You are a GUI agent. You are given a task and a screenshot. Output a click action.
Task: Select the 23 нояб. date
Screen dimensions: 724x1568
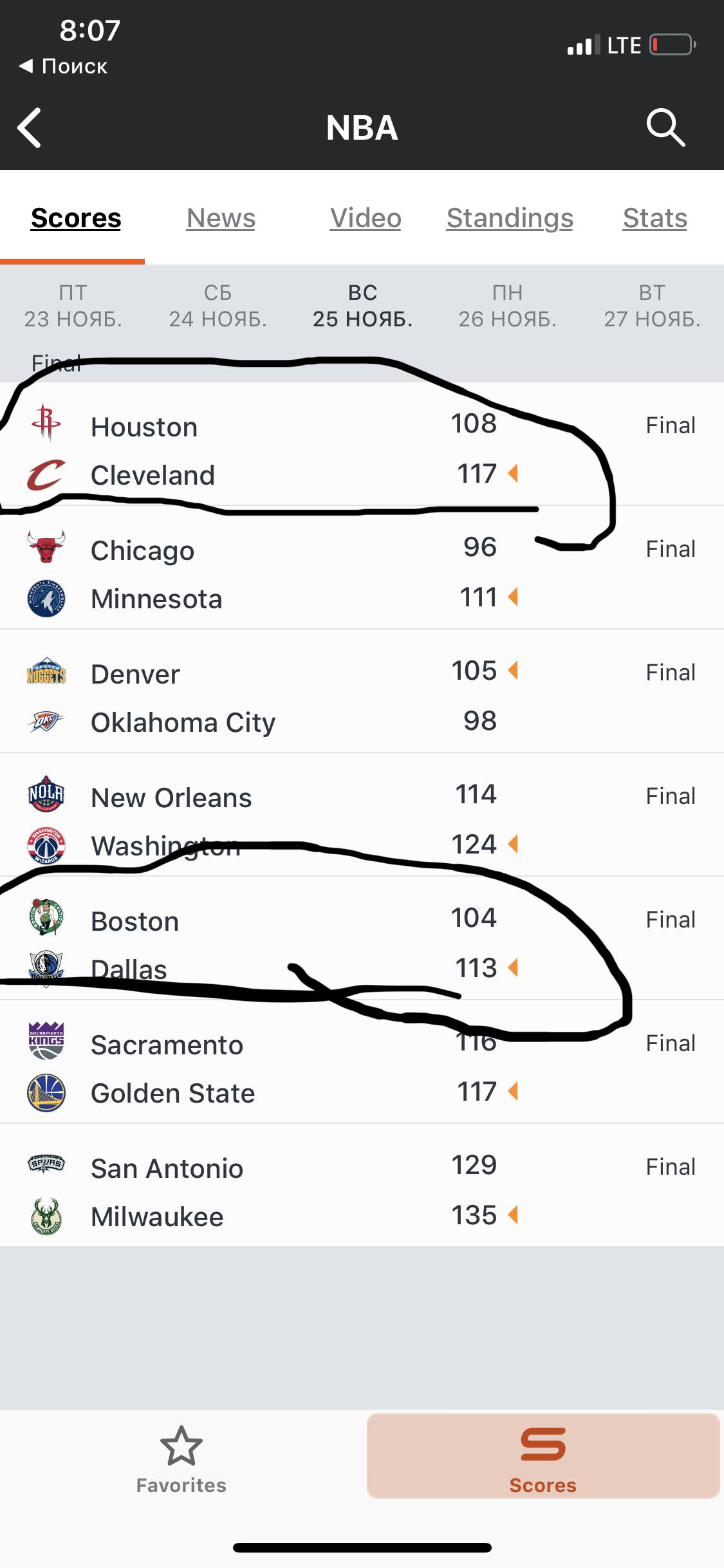pos(73,306)
